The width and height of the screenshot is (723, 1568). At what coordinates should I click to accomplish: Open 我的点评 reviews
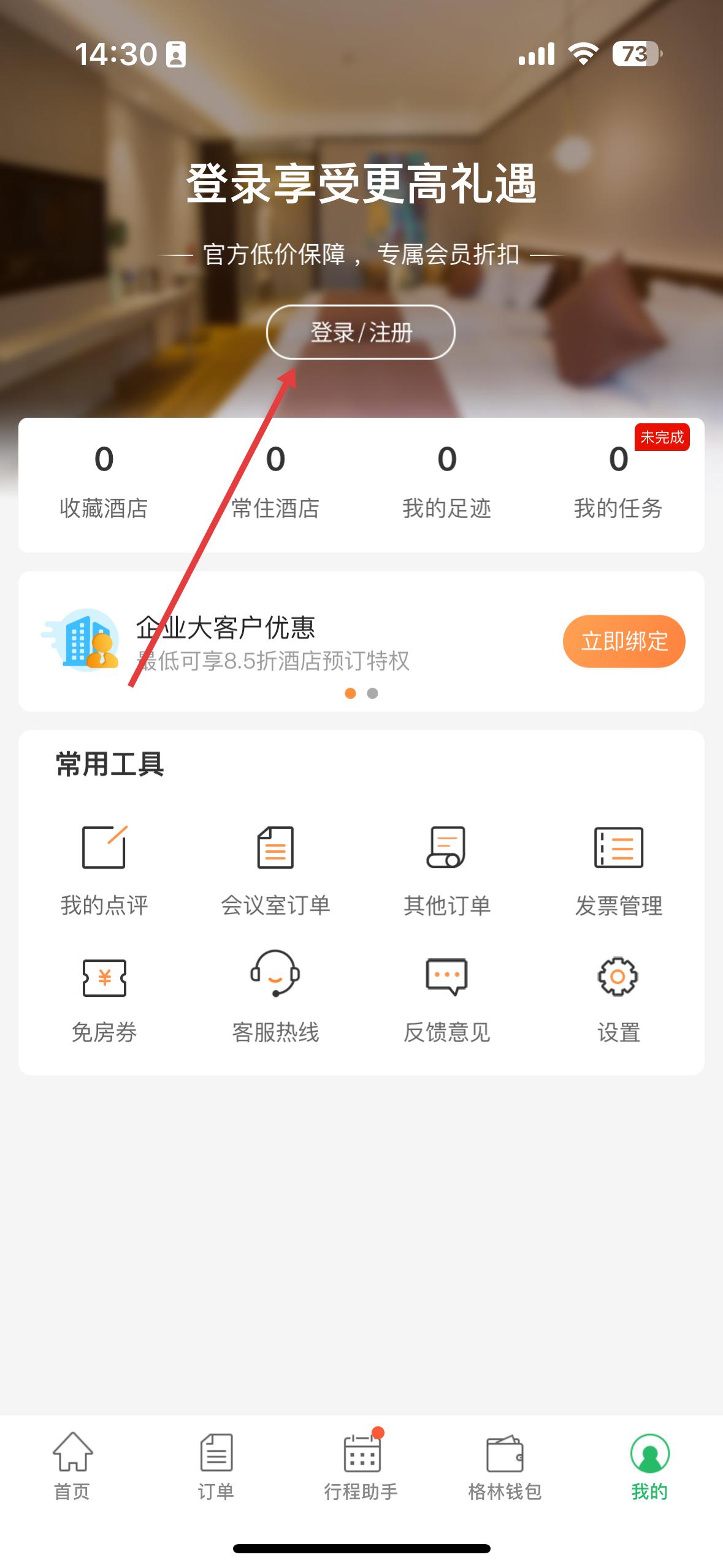(x=104, y=869)
